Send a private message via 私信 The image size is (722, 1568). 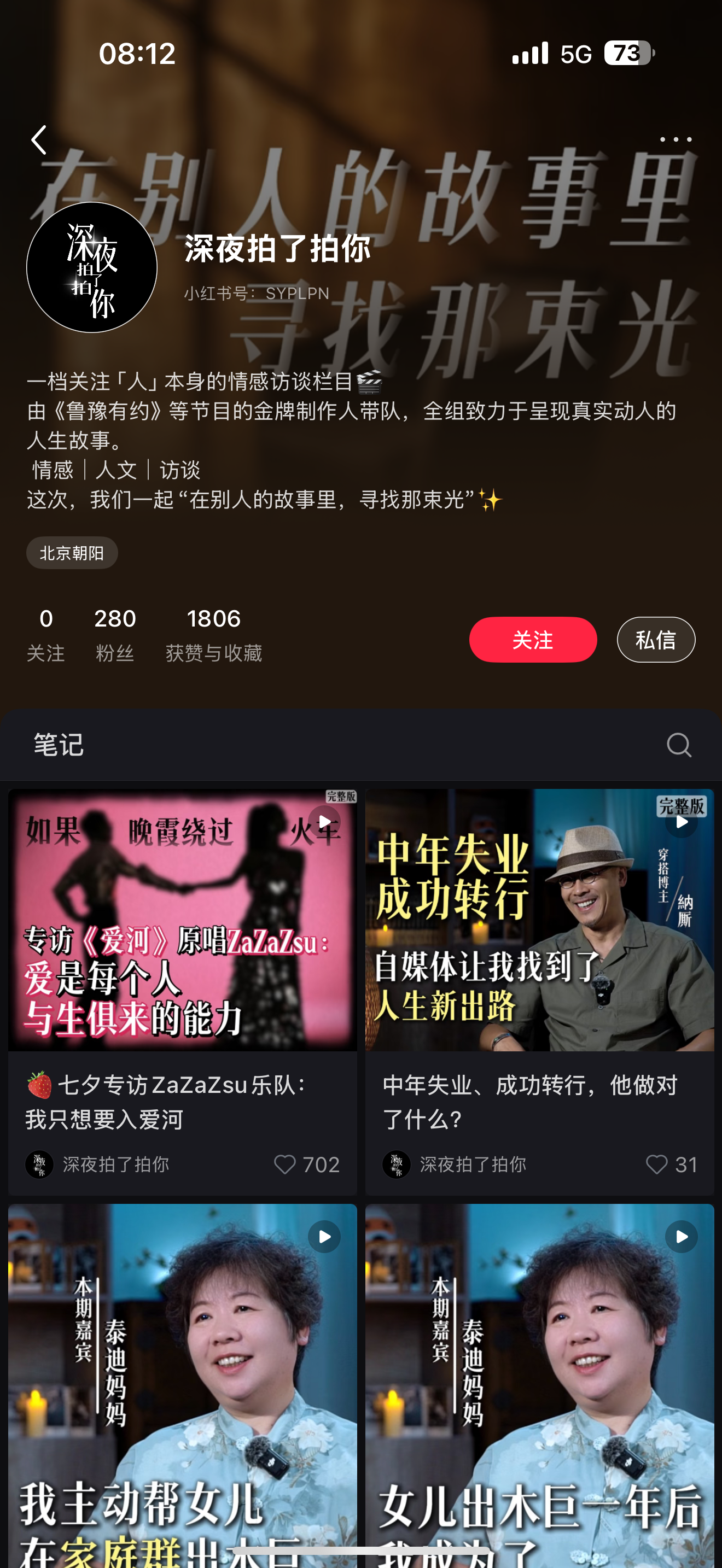click(x=655, y=640)
